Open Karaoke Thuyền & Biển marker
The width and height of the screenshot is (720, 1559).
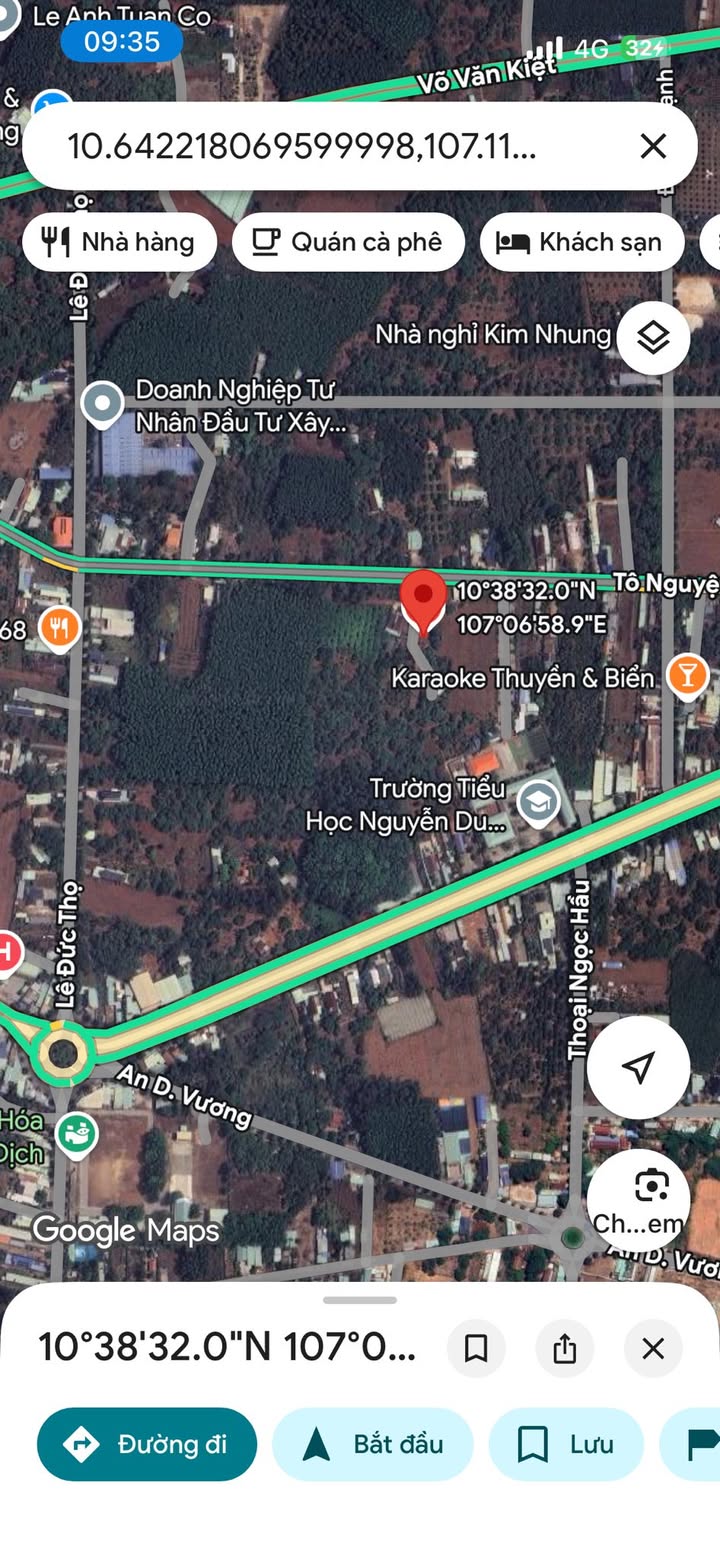point(687,676)
